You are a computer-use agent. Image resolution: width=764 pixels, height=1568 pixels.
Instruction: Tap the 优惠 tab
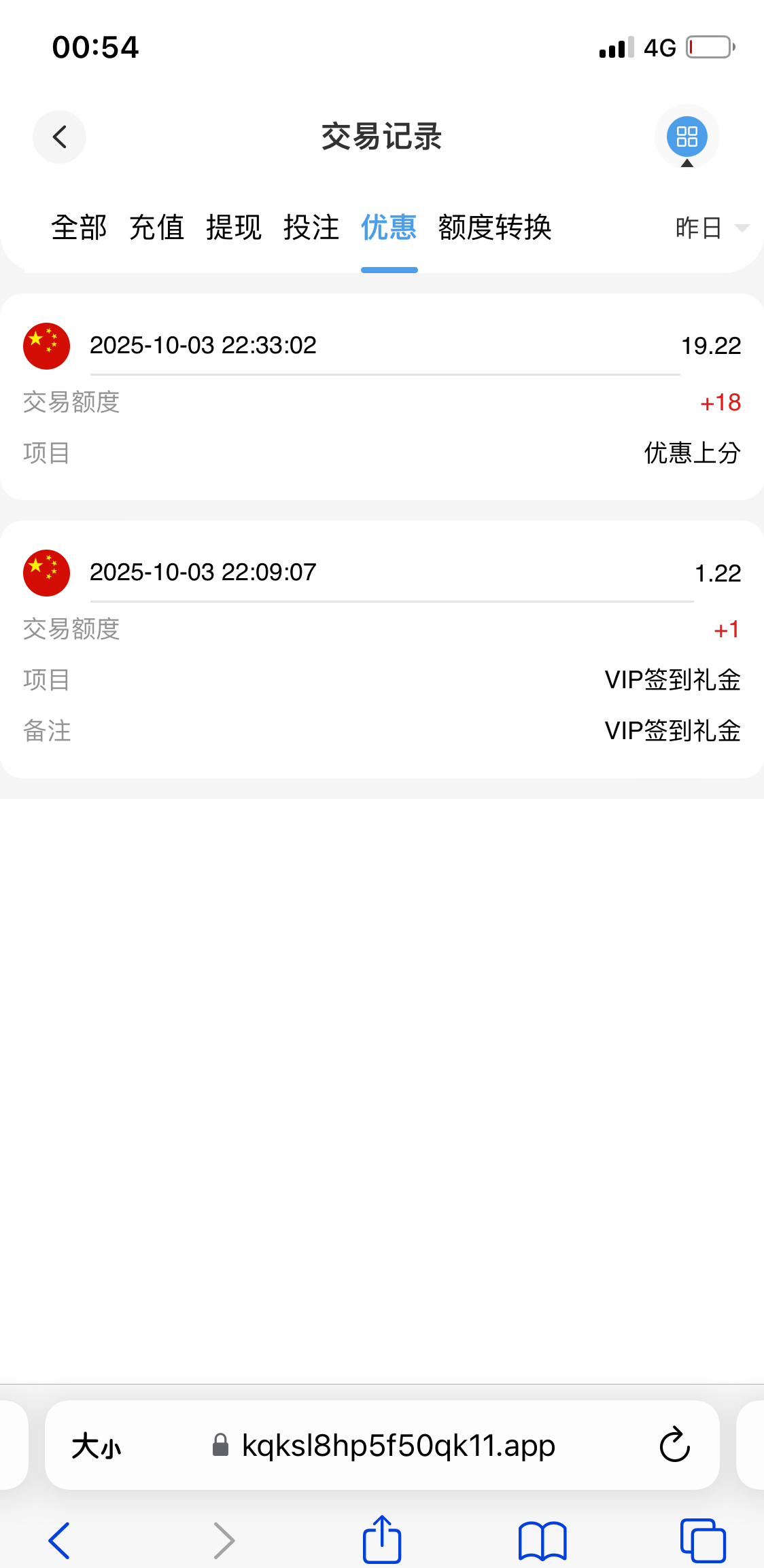389,227
